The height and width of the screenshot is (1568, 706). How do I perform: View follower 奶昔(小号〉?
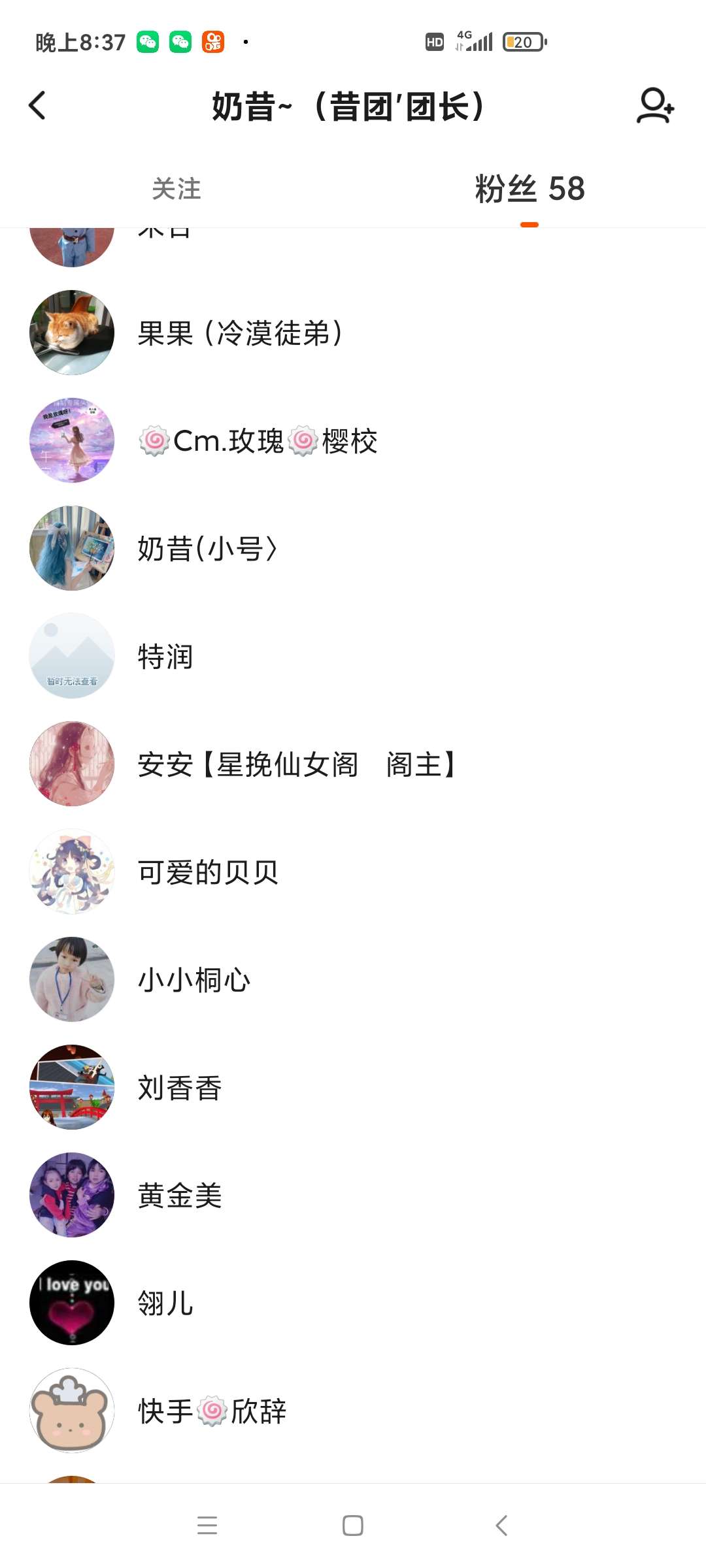[x=208, y=549]
